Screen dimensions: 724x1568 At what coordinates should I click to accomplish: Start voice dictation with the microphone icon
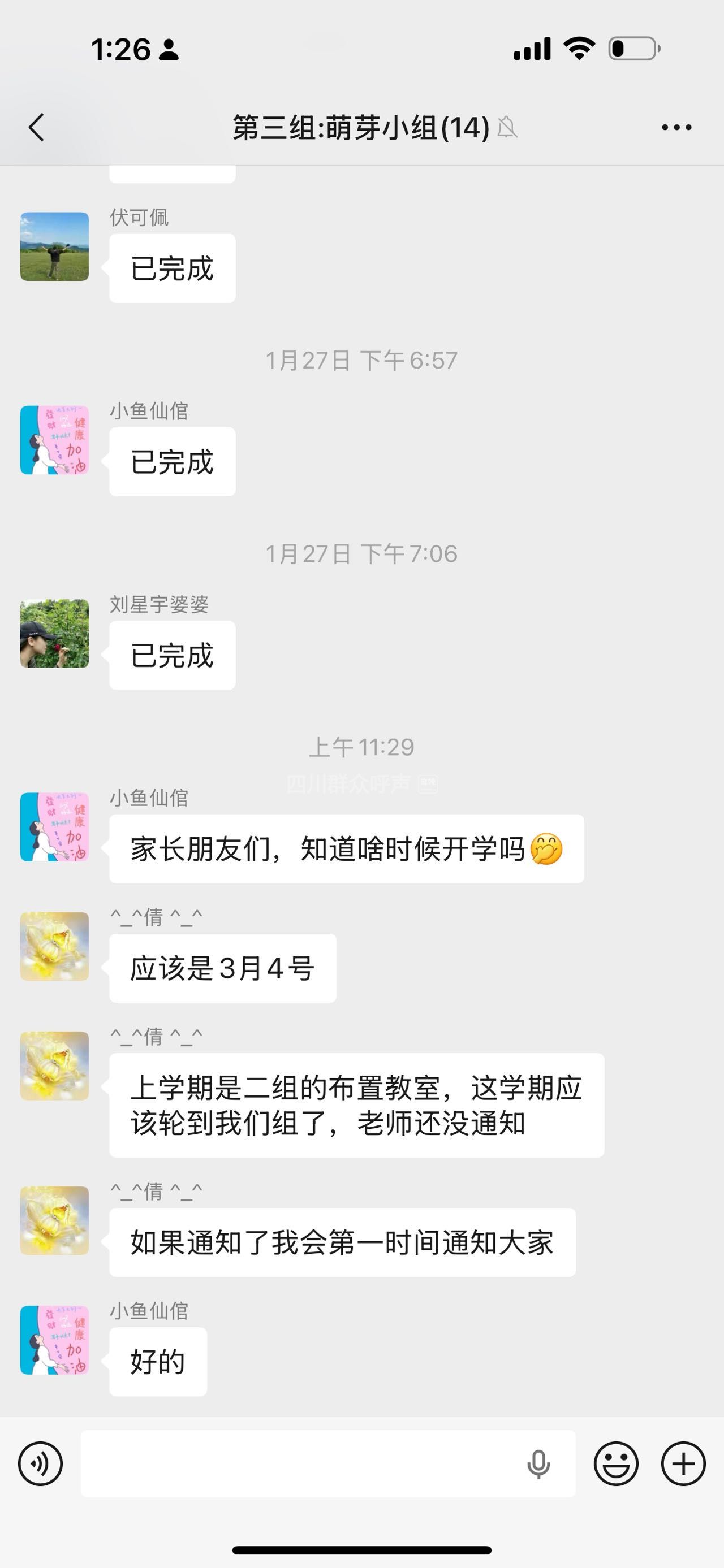point(538,1464)
